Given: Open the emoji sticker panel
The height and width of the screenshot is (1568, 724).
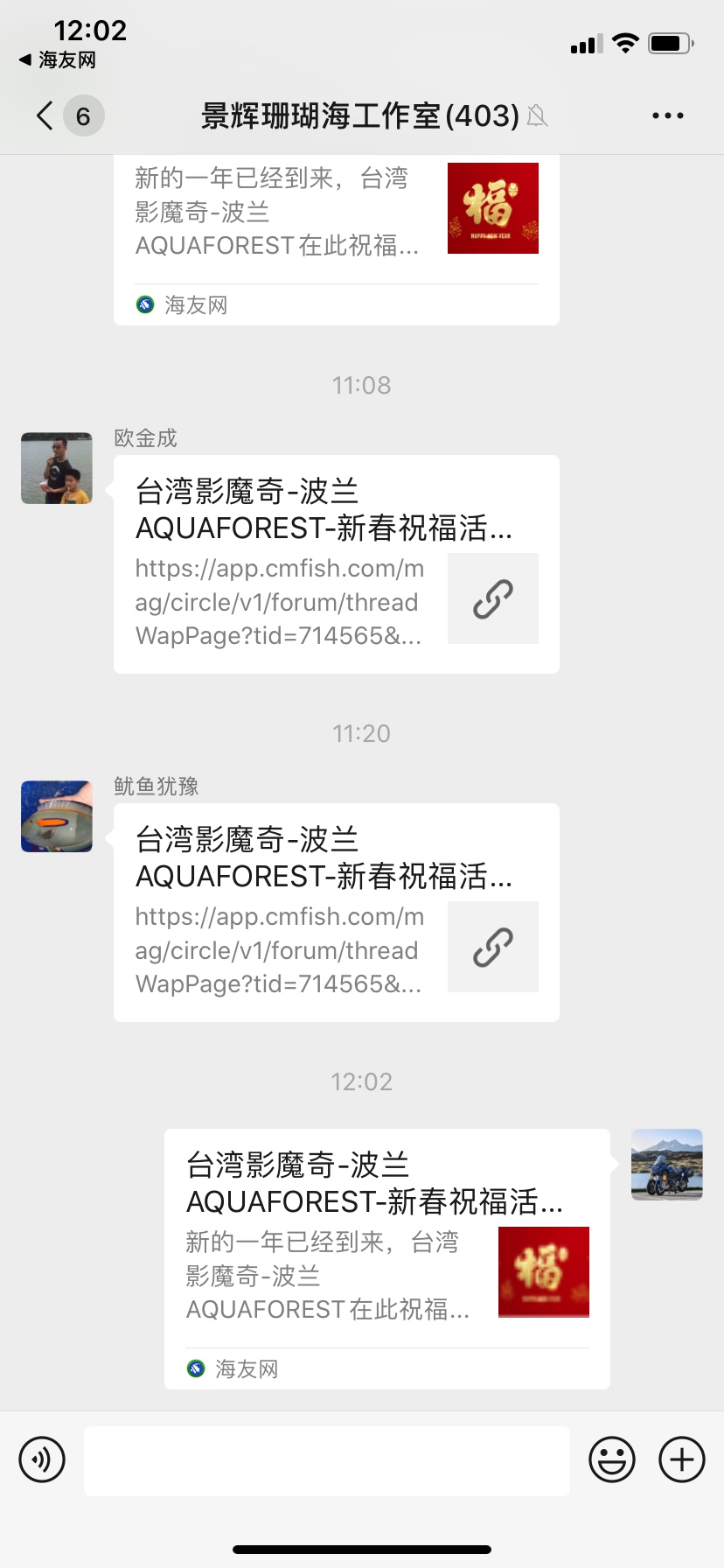Looking at the screenshot, I should coord(611,1459).
